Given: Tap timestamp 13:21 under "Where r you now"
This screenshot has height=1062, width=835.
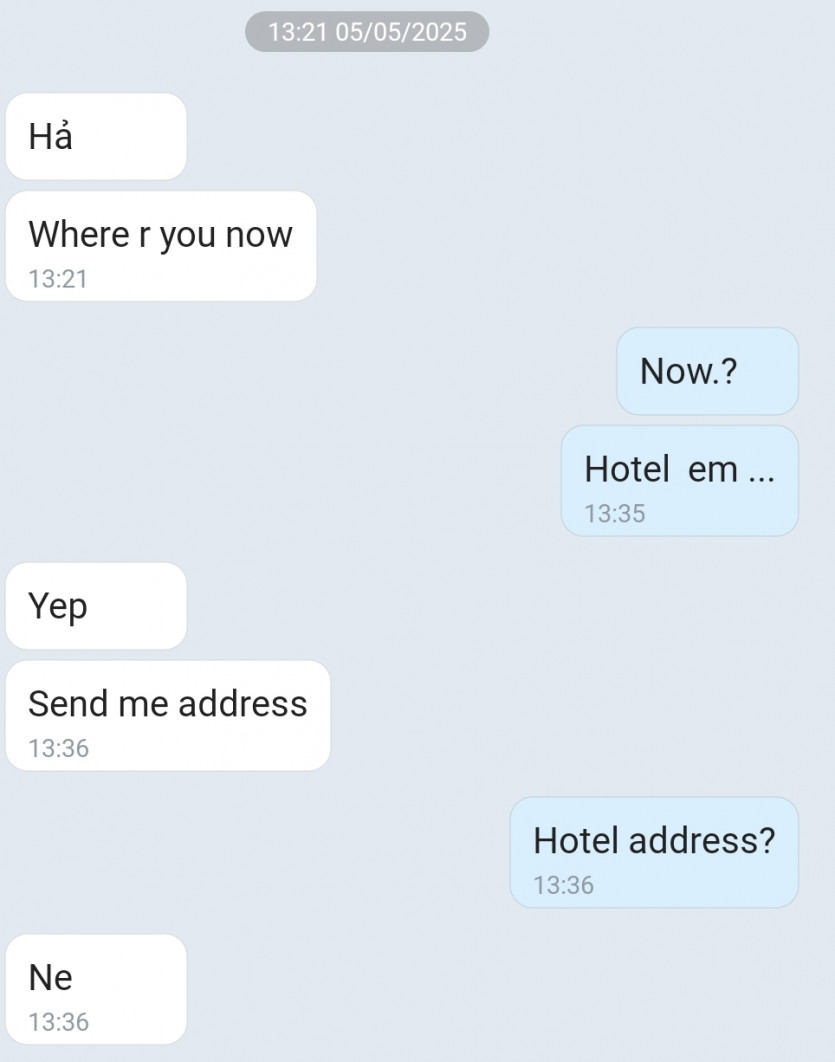Looking at the screenshot, I should (58, 280).
